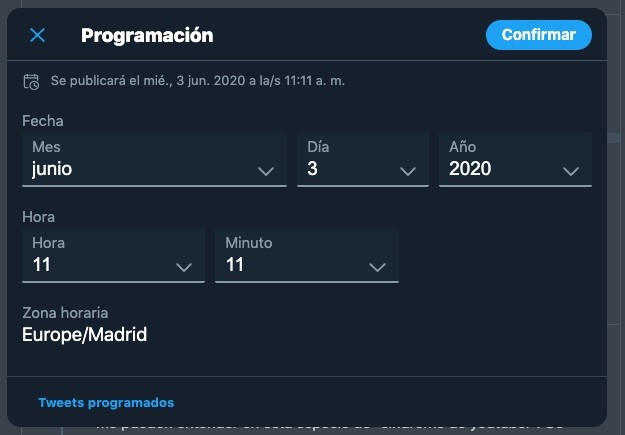The image size is (625, 435).
Task: Change the Año dropdown value
Action: (x=514, y=160)
